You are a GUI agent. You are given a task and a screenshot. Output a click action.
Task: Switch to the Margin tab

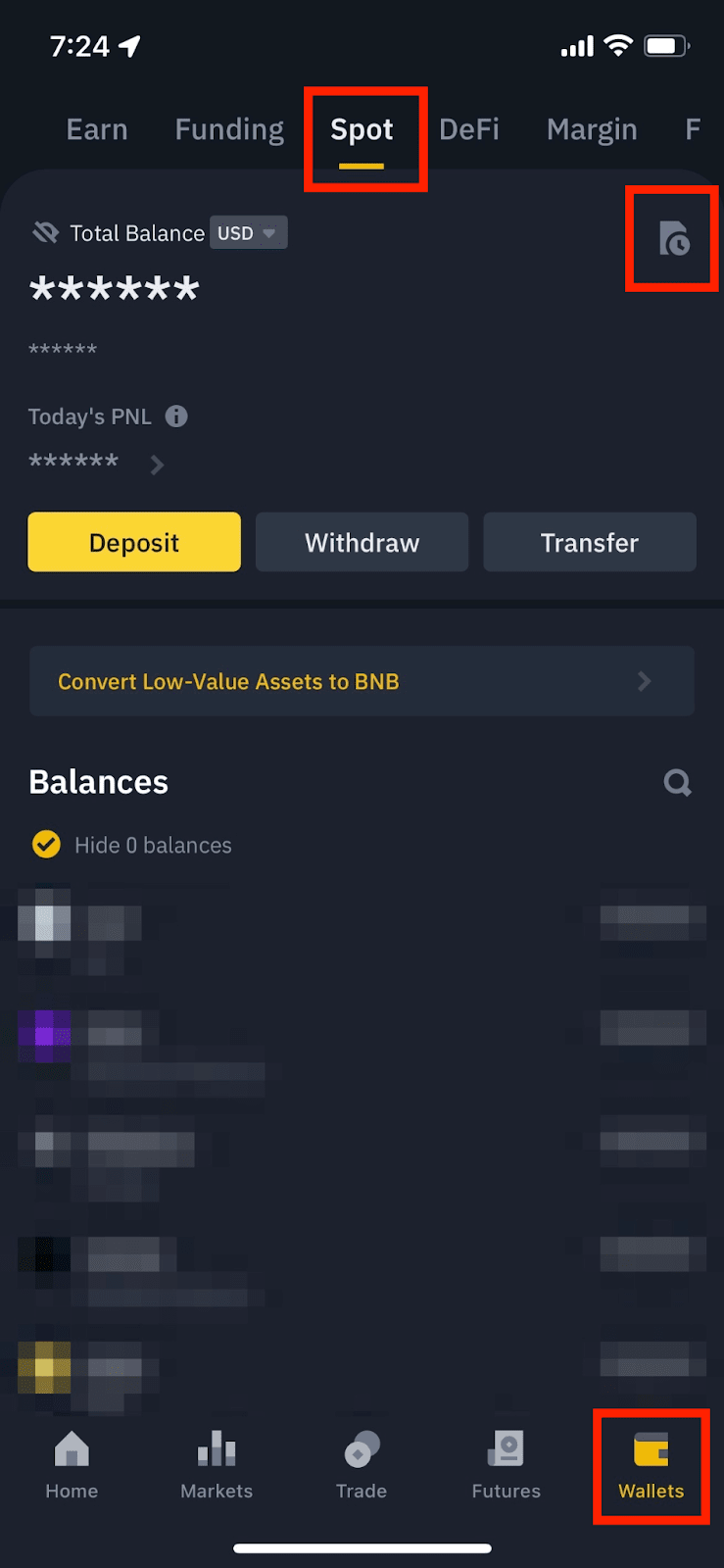tap(592, 129)
